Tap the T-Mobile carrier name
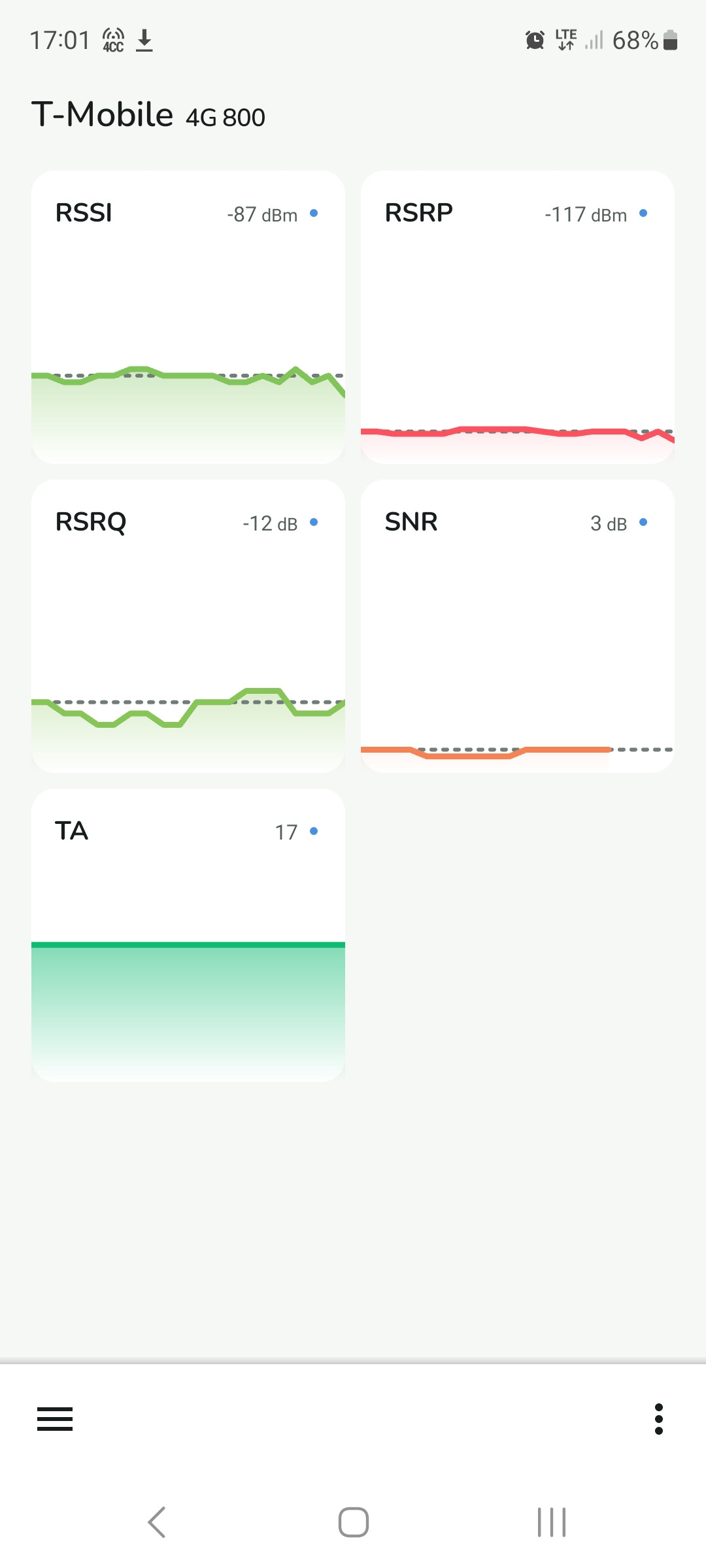 tap(102, 114)
